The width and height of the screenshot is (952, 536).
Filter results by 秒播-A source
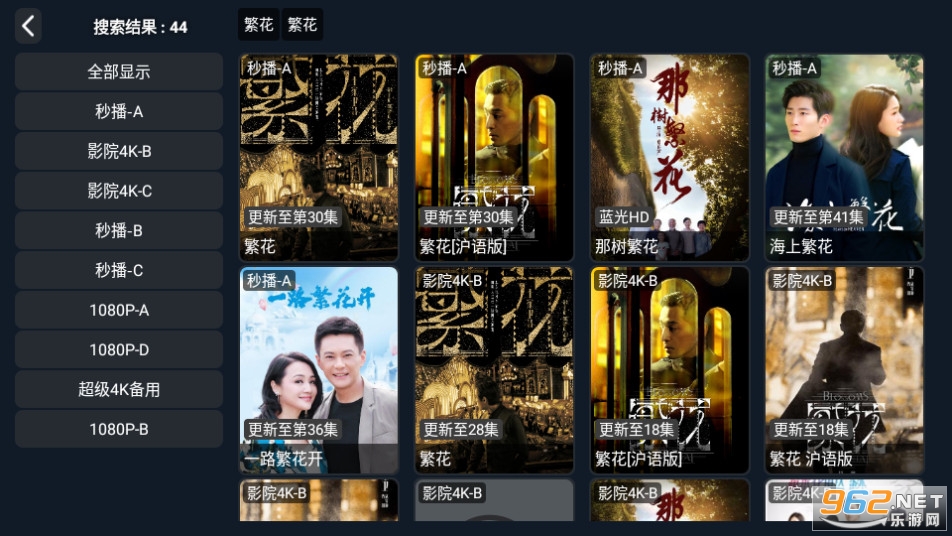118,111
